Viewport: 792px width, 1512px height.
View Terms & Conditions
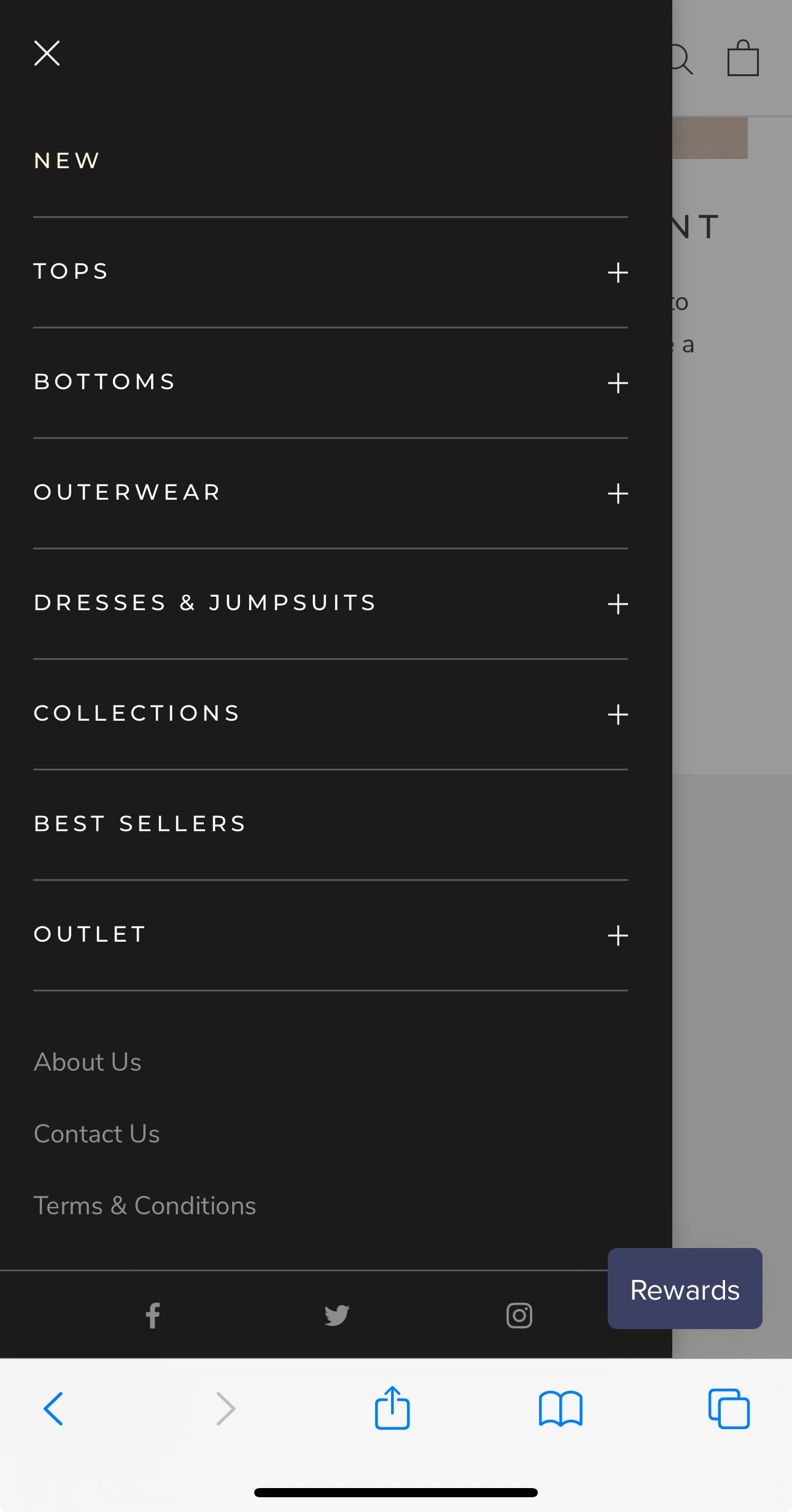[x=145, y=1206]
